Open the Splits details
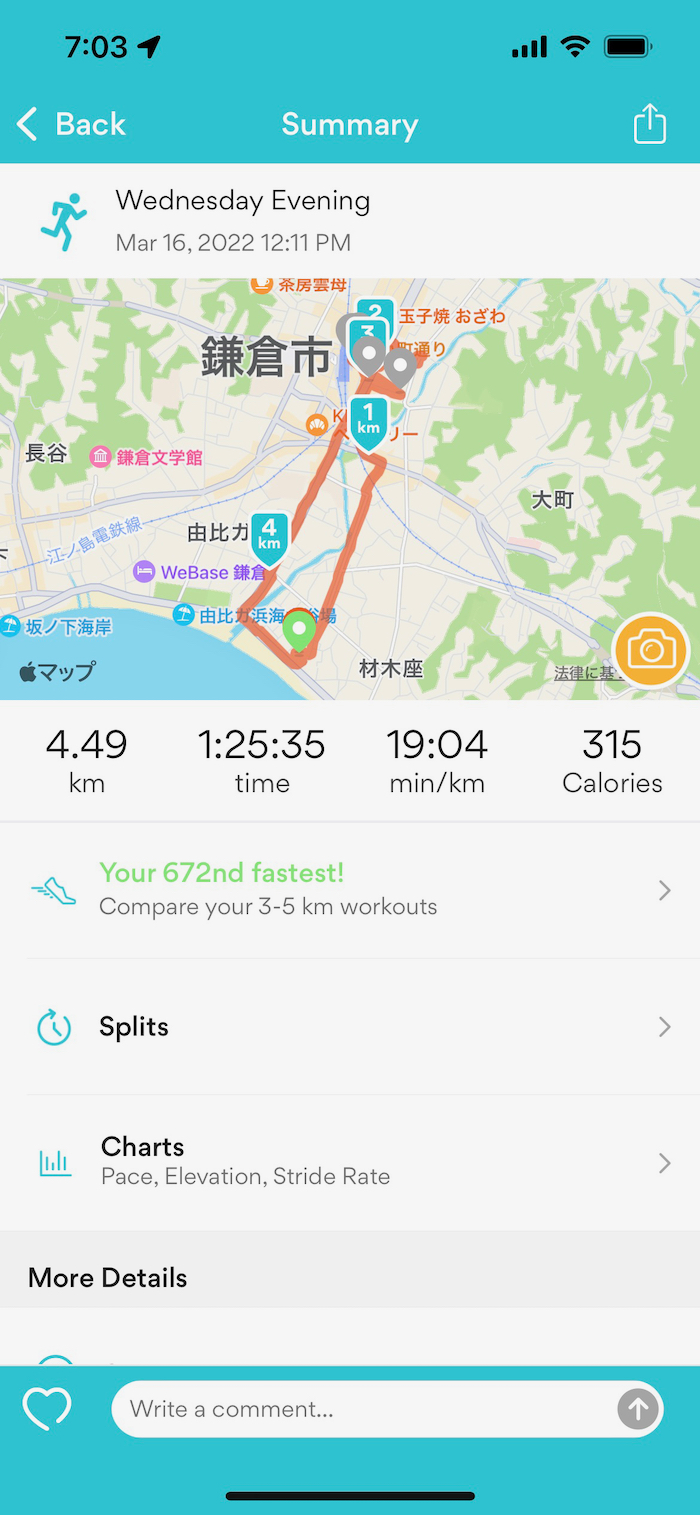 (350, 1027)
